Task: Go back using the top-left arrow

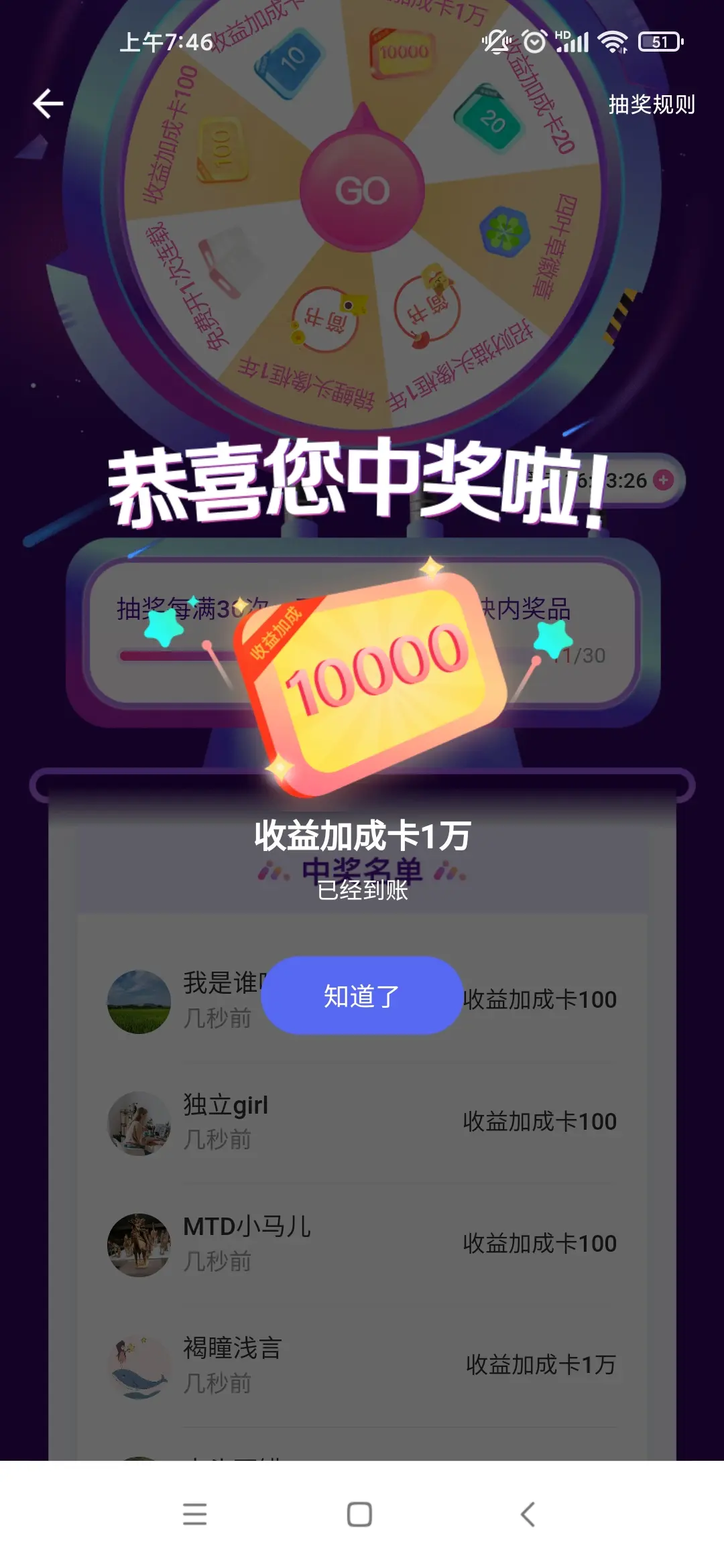Action: point(48,104)
